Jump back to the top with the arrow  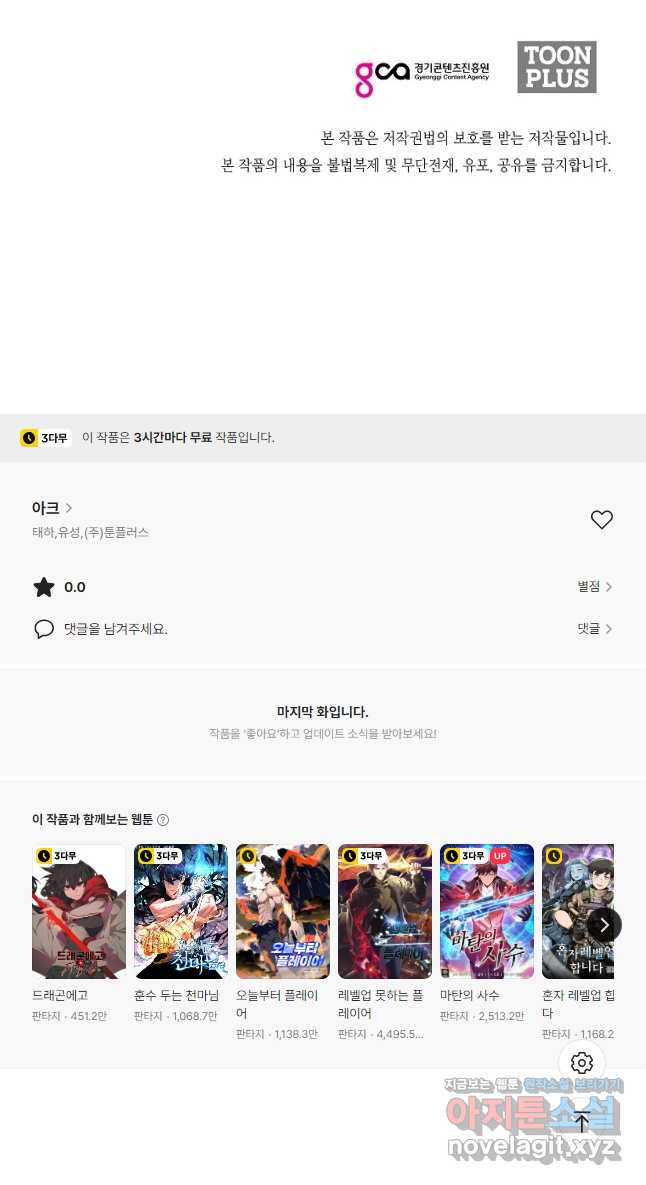[x=582, y=1122]
